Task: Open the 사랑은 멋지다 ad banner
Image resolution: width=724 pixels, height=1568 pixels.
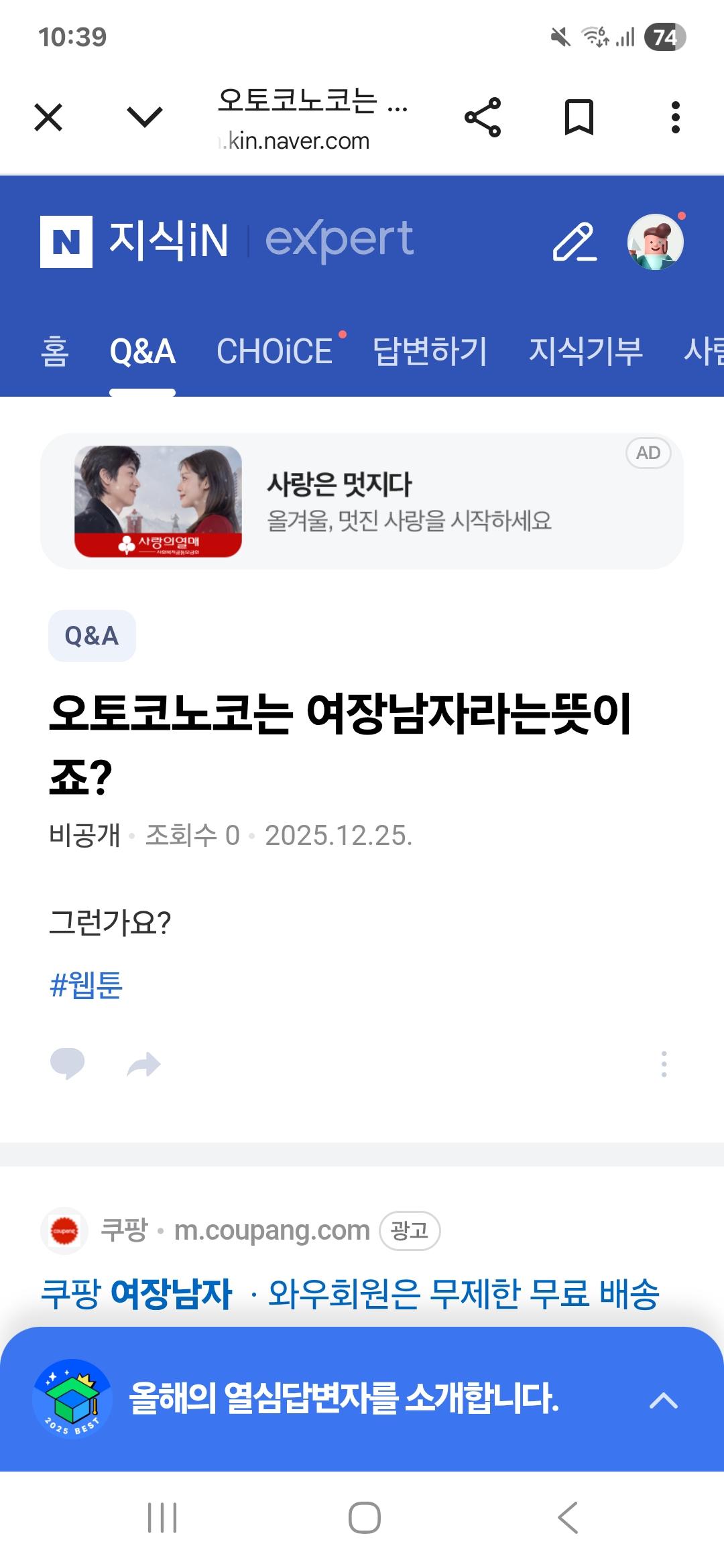Action: coord(362,501)
